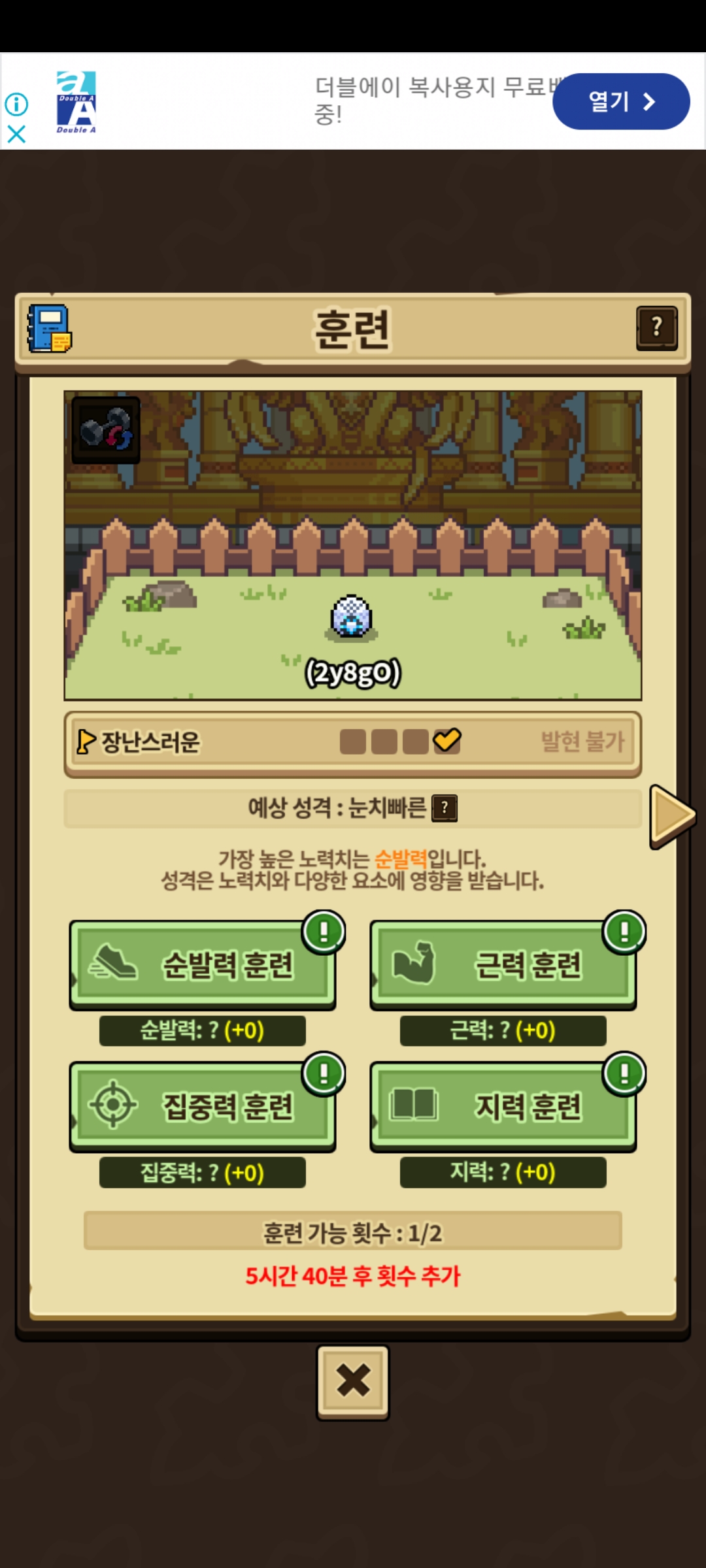This screenshot has width=706, height=1568.
Task: Go to the next pet arrow
Action: (x=672, y=817)
